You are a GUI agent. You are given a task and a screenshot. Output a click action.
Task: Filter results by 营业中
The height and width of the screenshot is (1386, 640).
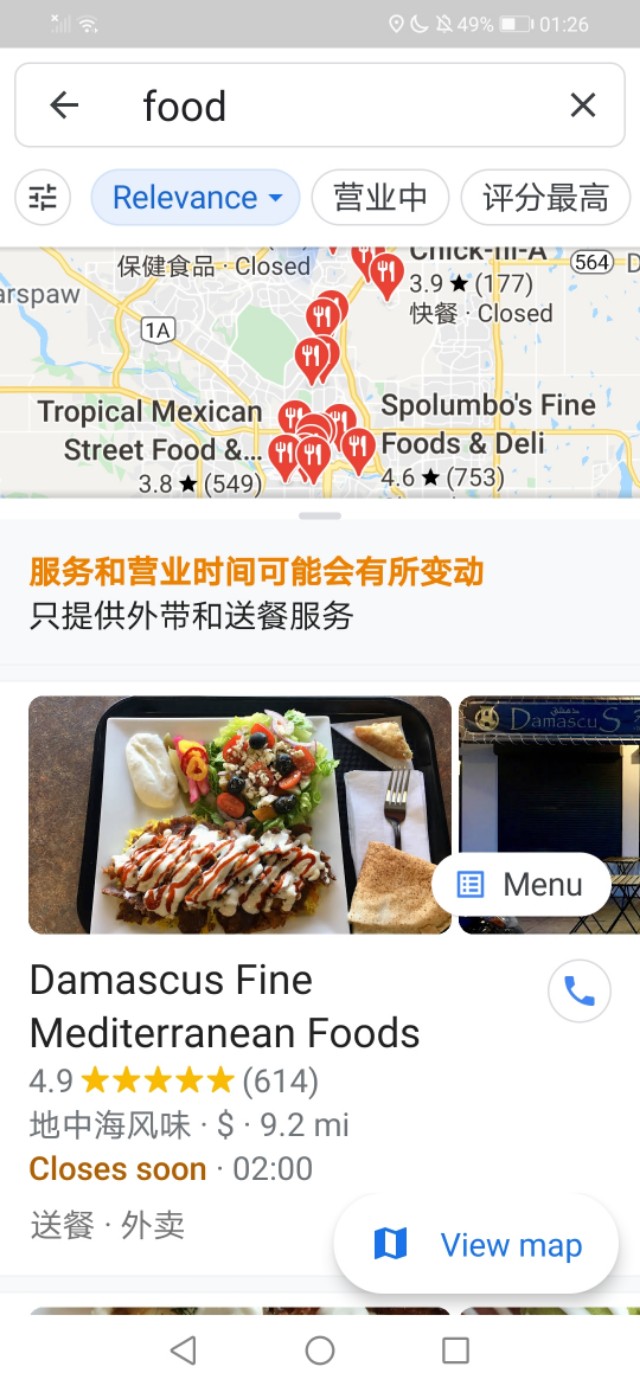380,198
